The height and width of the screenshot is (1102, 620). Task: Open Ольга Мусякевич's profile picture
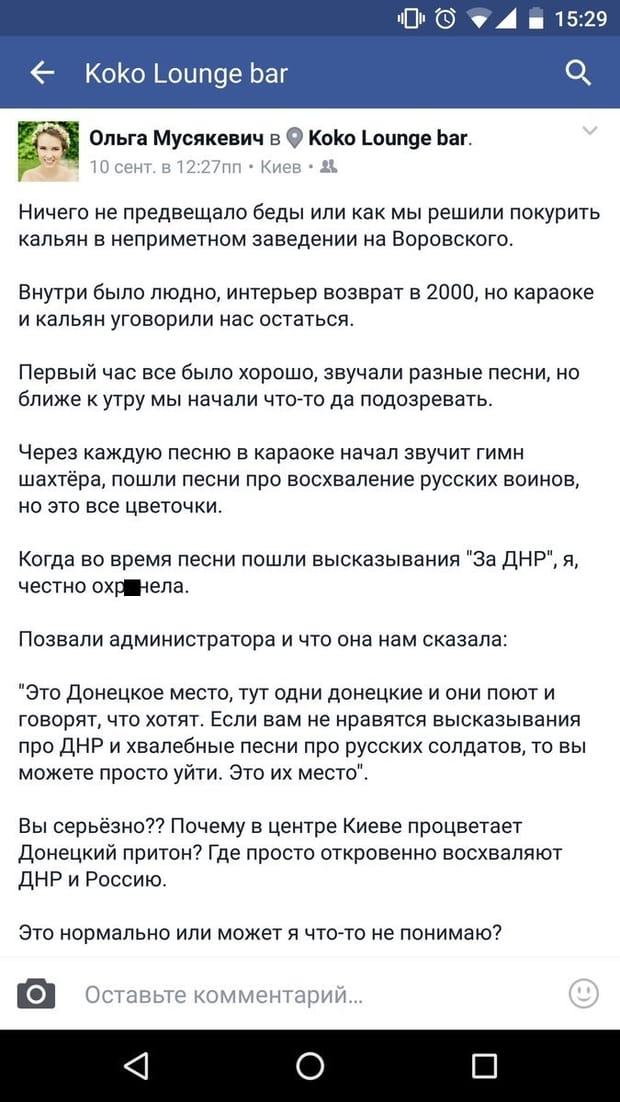[48, 152]
